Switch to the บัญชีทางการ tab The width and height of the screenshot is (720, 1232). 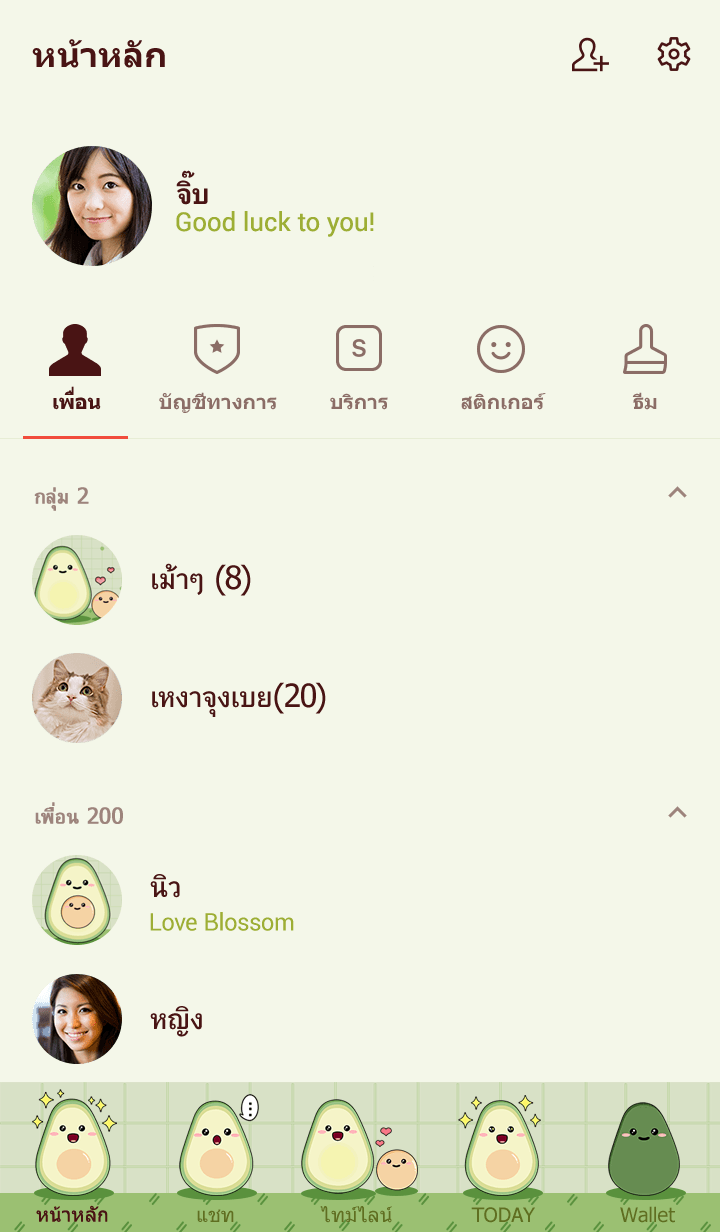[217, 370]
